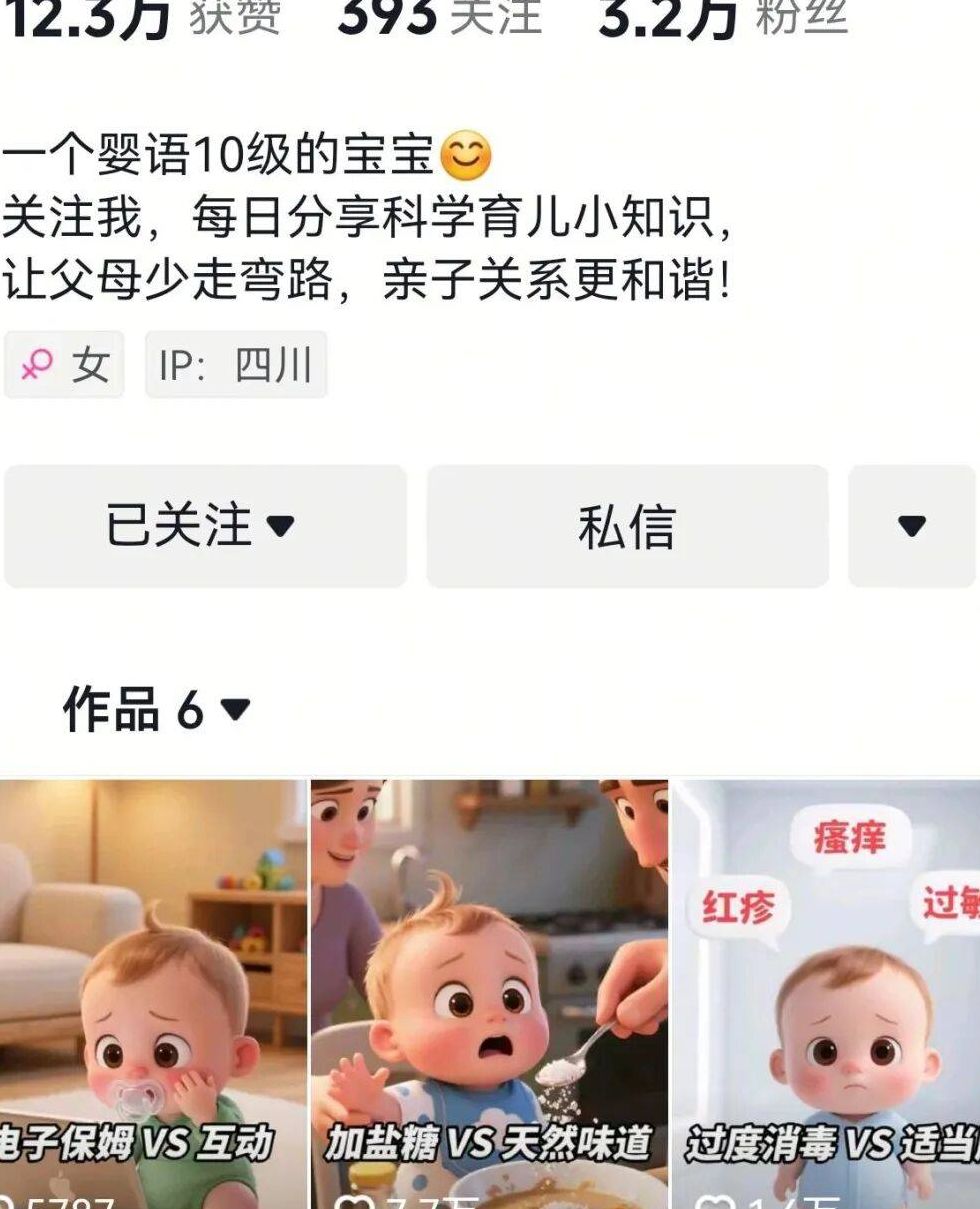Open the 作品 6 sort dropdown
The image size is (980, 1209).
click(x=157, y=710)
